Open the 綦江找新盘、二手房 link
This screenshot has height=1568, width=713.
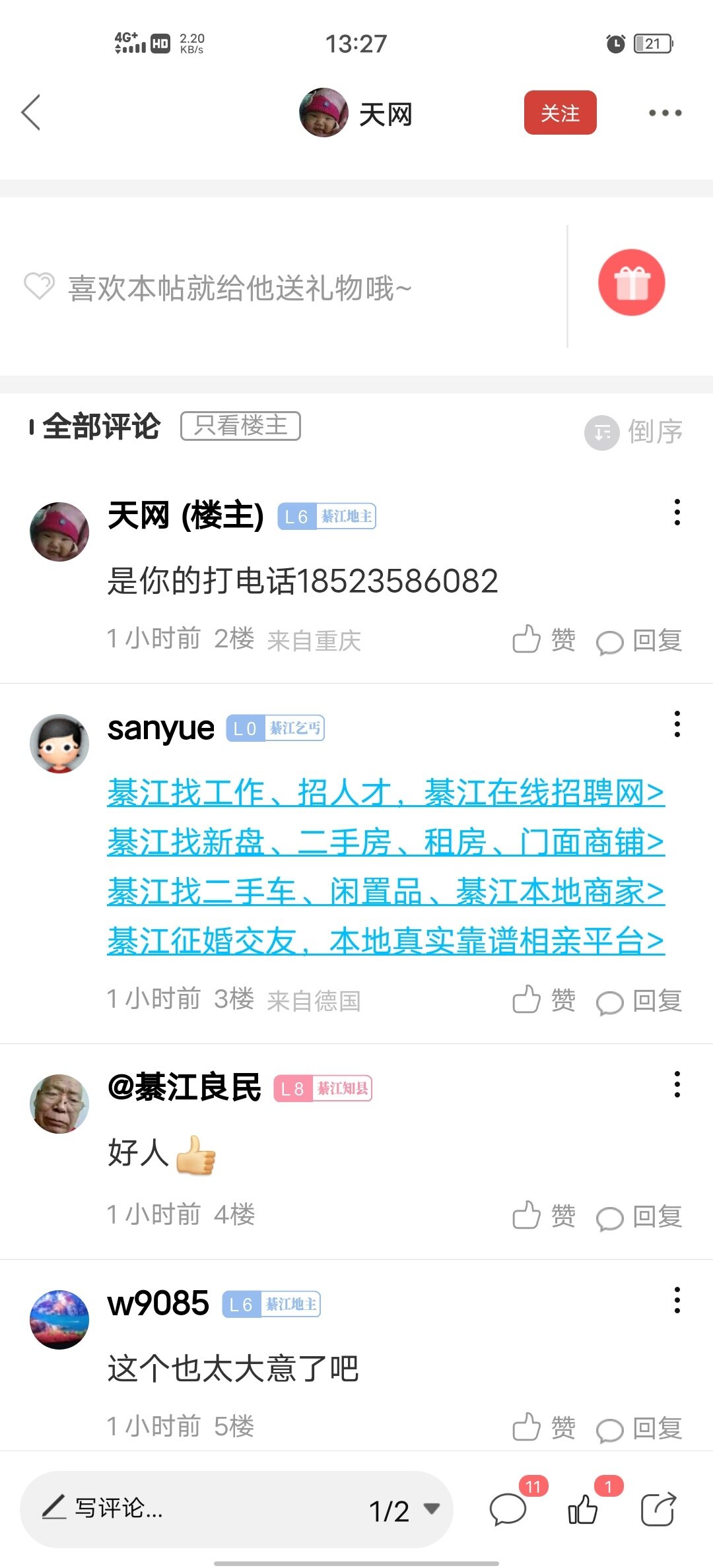386,842
